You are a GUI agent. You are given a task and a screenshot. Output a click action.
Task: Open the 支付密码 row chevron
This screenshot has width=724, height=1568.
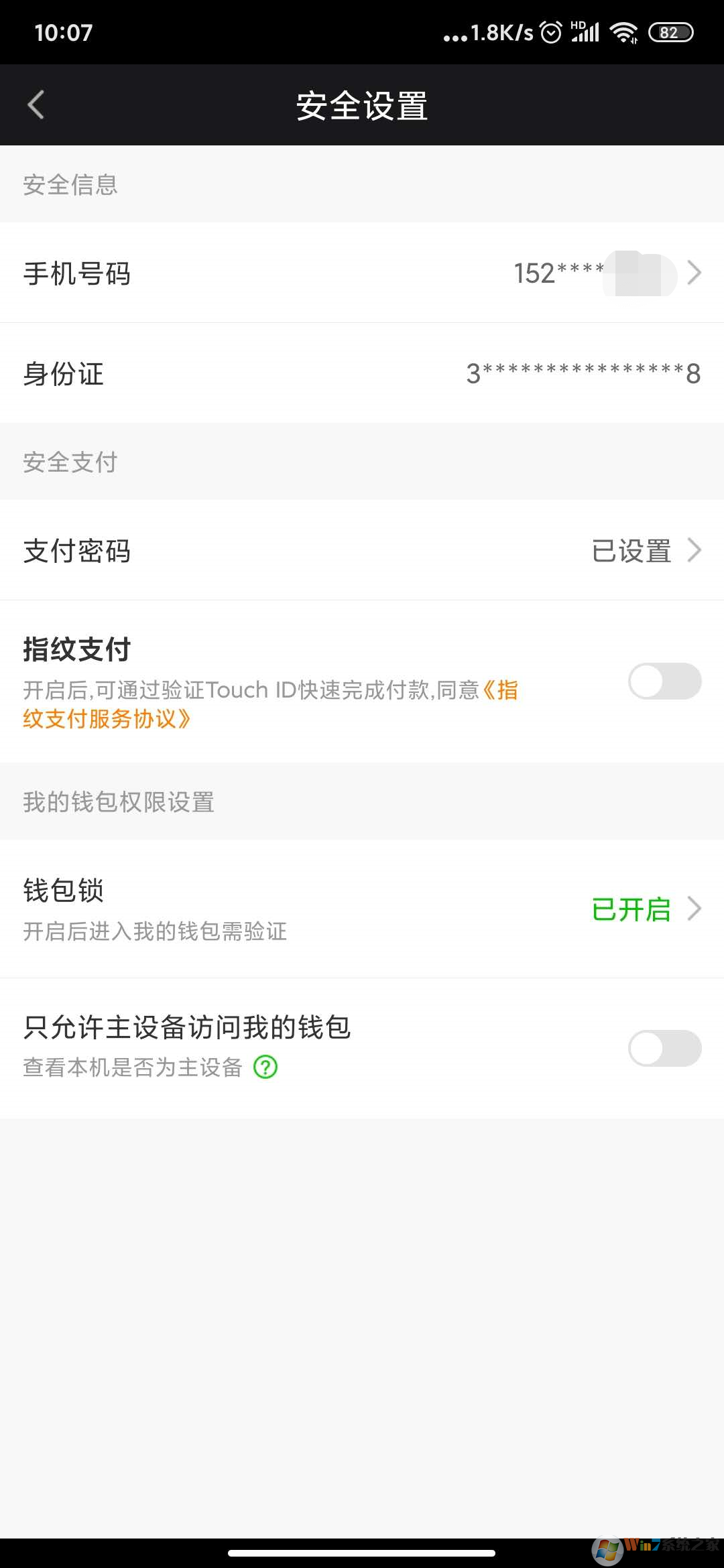[x=695, y=549]
